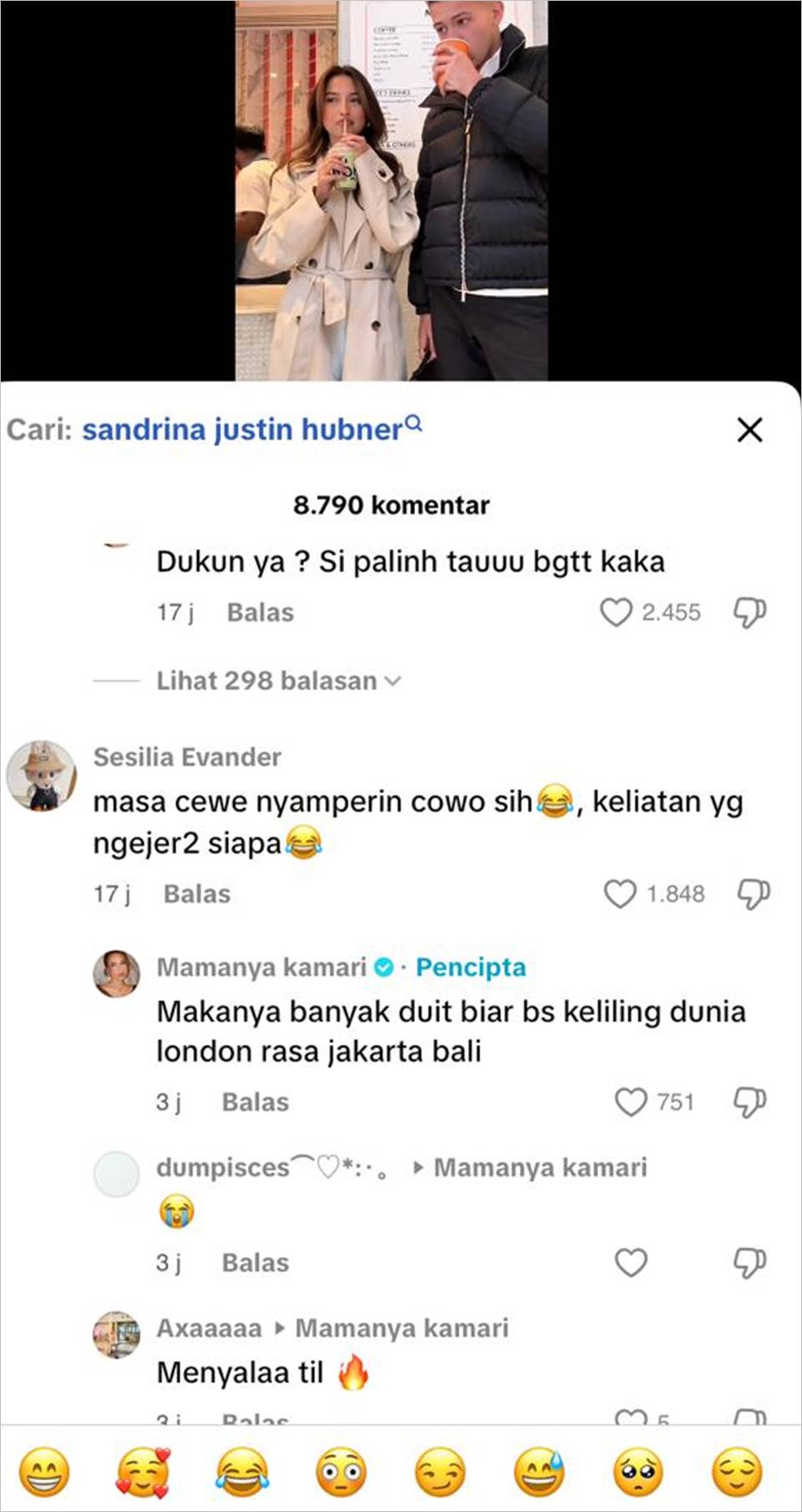Viewport: 802px width, 1512px height.
Task: Dislike Mamanya kamari's comment
Action: tap(749, 1102)
